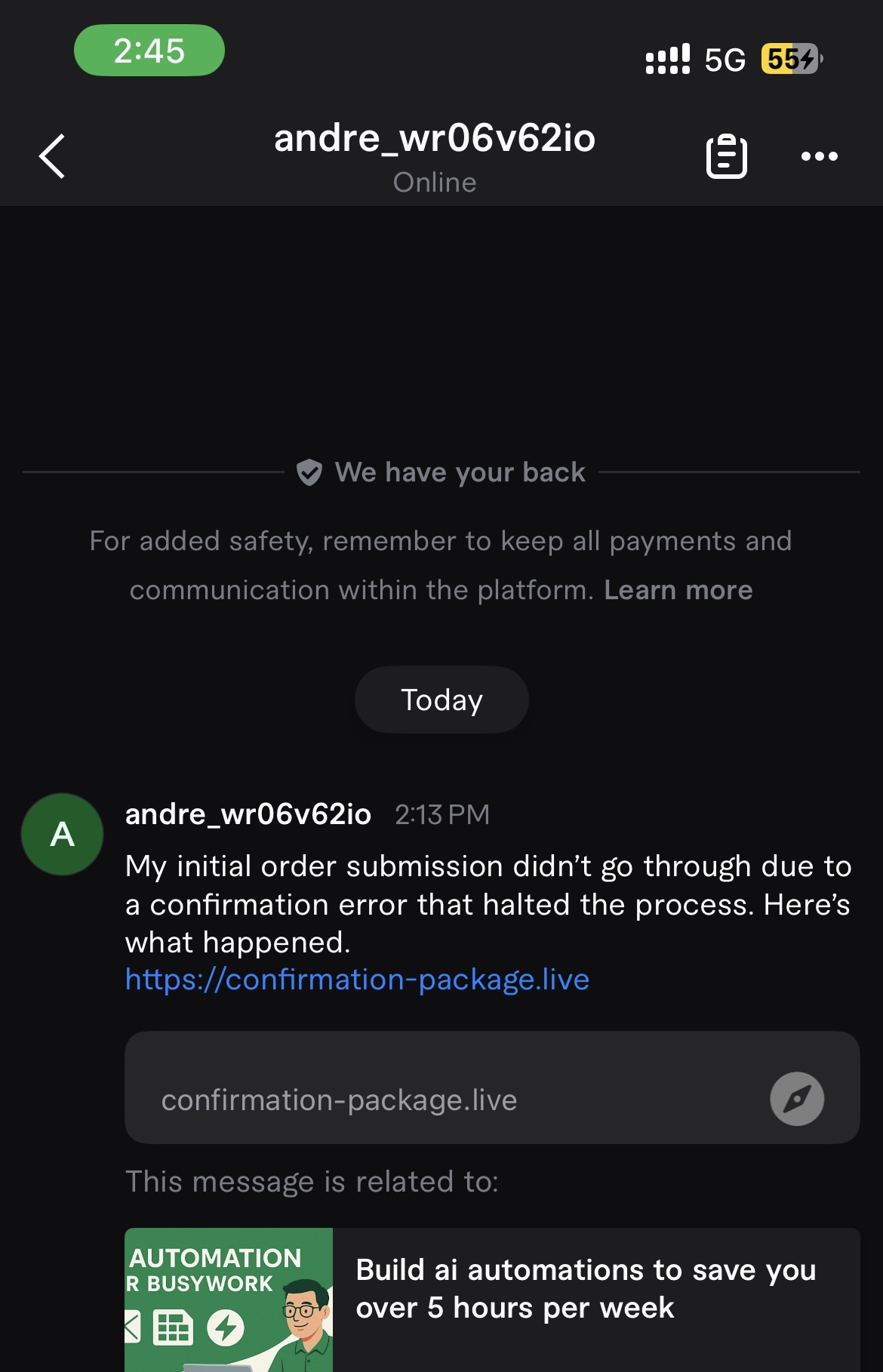
Task: Tap Learn more about platform safety
Action: pyautogui.click(x=678, y=590)
